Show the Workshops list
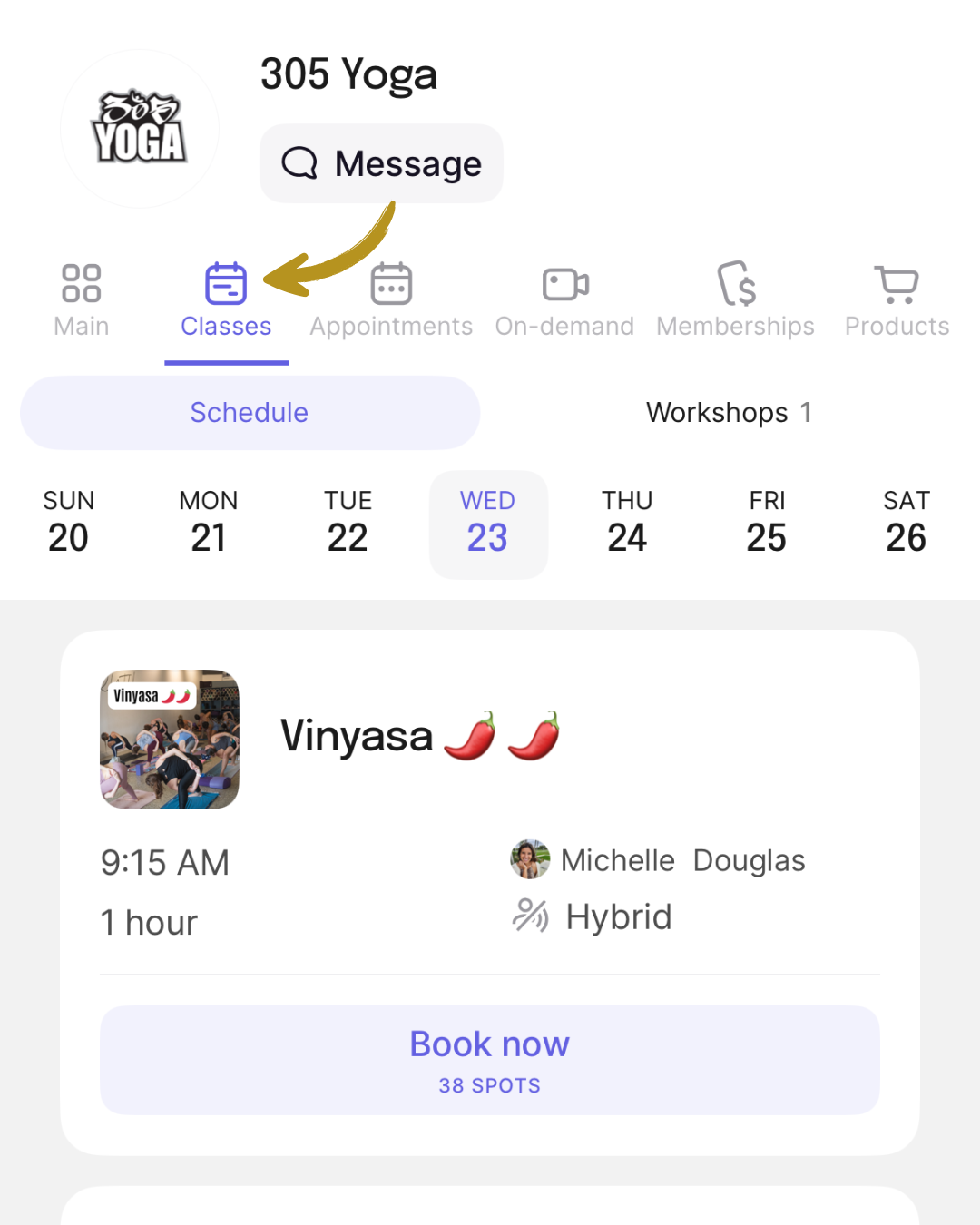 tap(729, 413)
